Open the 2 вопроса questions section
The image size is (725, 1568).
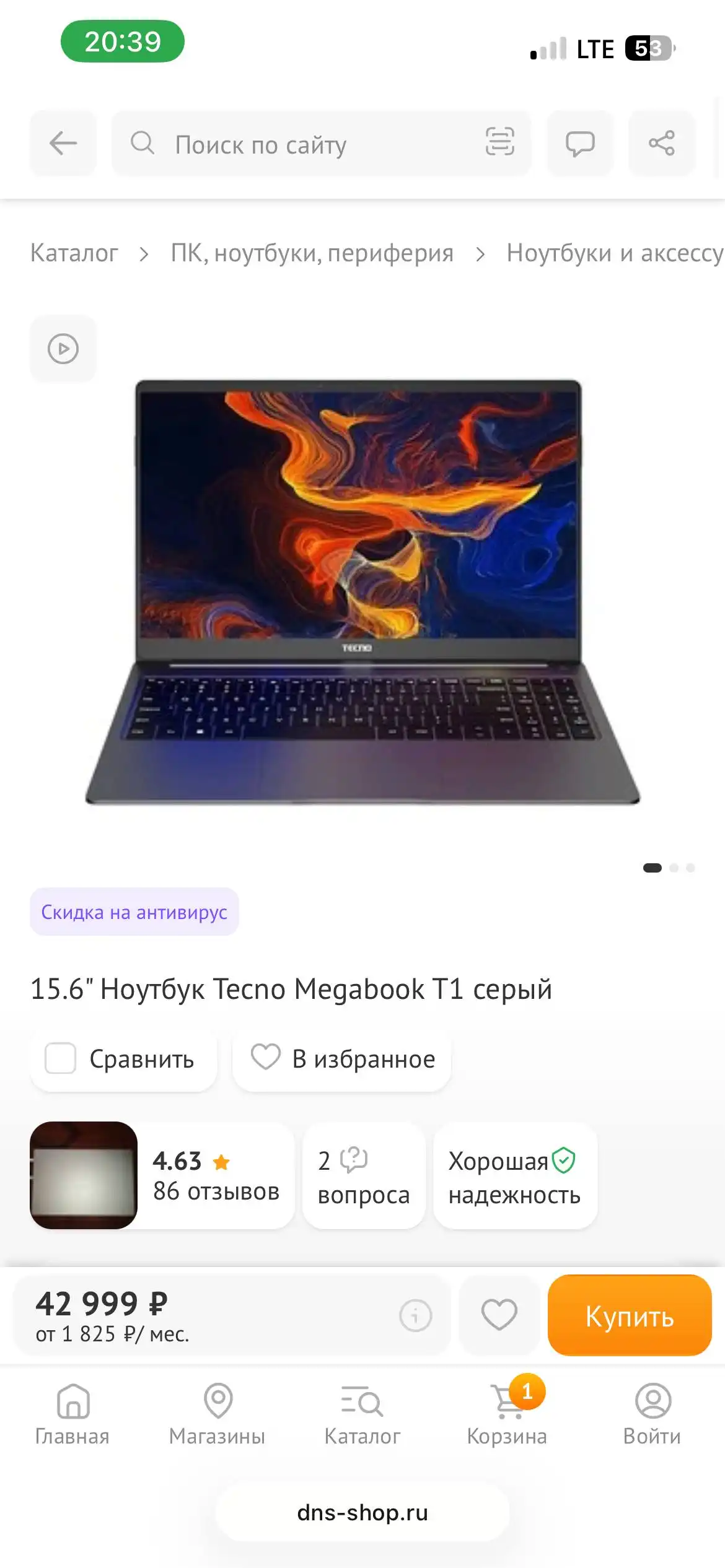click(364, 1177)
